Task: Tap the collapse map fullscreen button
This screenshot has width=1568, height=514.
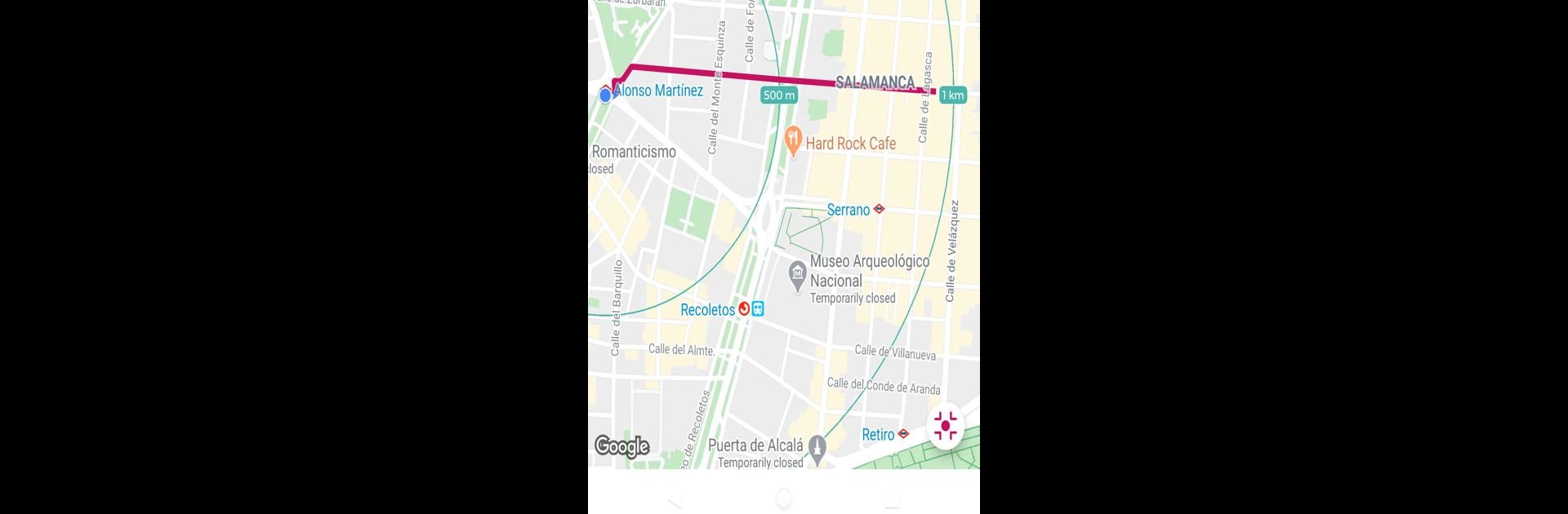Action: coord(946,426)
